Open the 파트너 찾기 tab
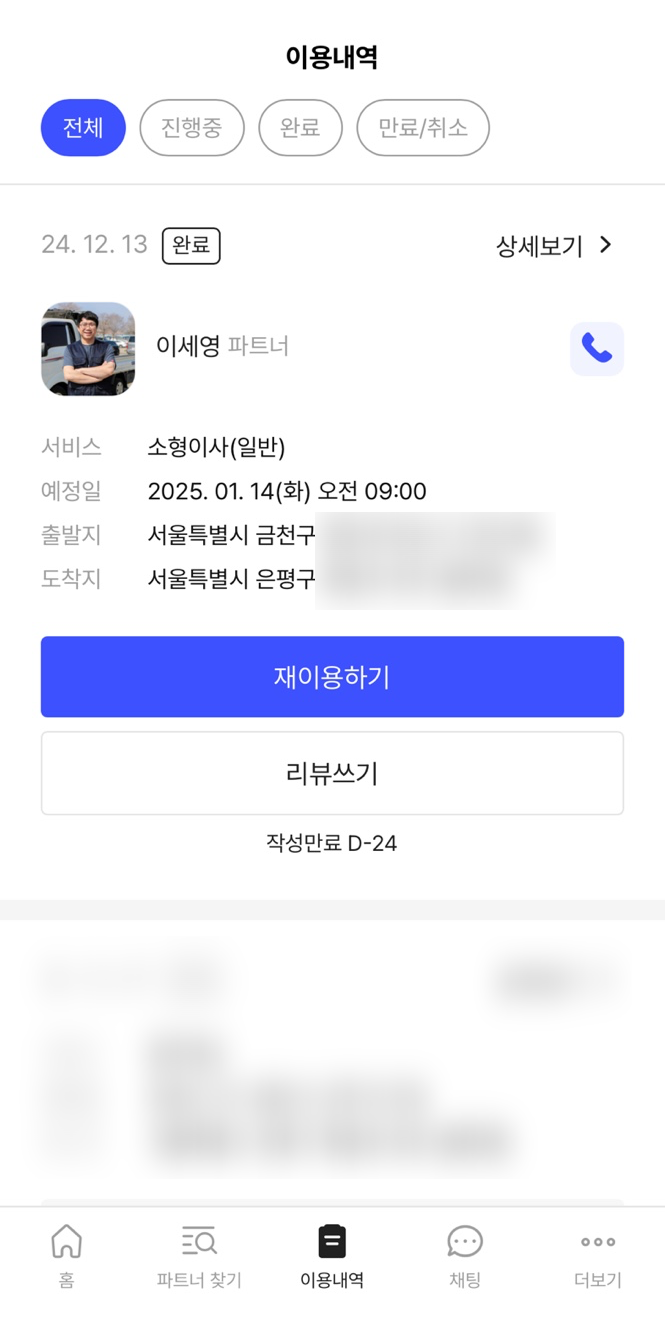The height and width of the screenshot is (1325, 665). [x=199, y=1256]
